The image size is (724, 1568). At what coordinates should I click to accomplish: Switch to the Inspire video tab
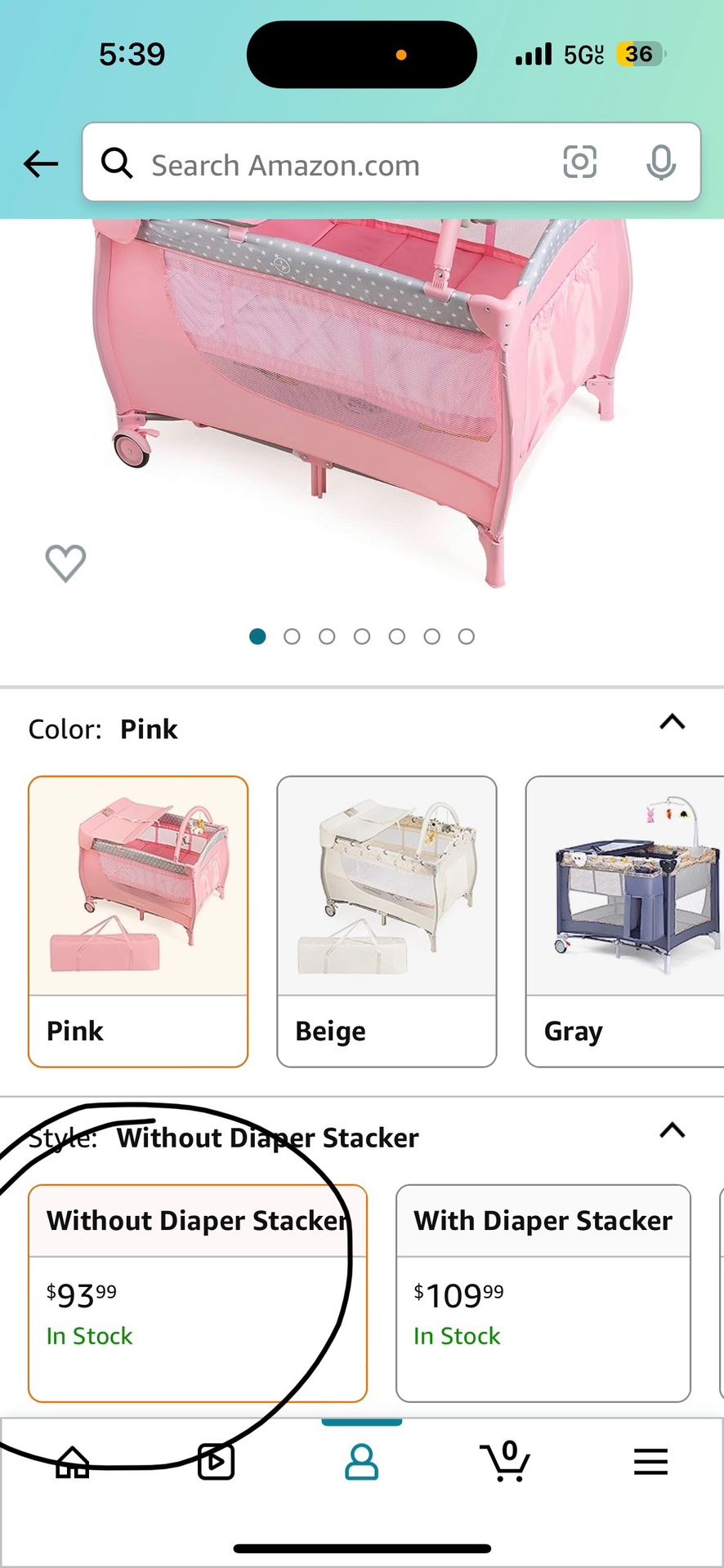[217, 1462]
